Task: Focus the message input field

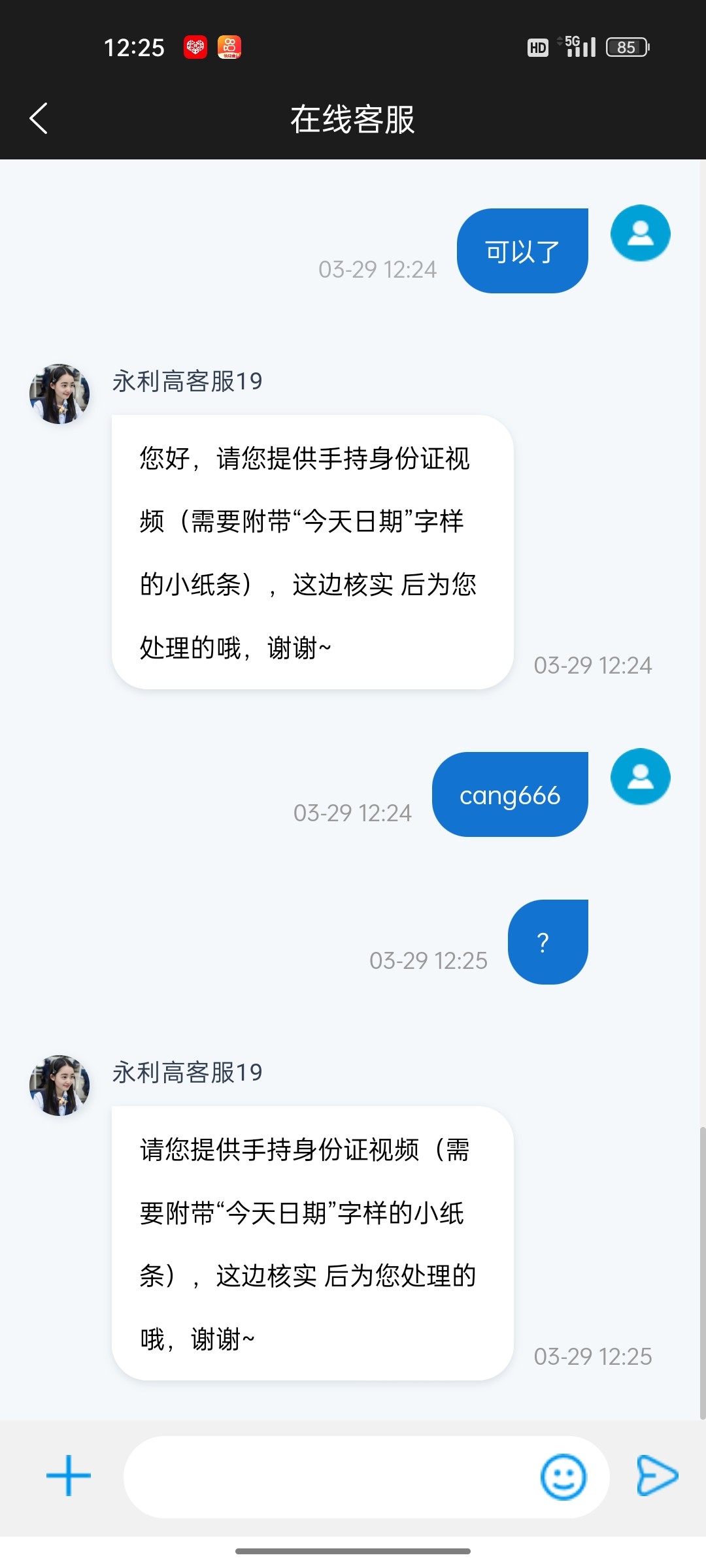Action: pyautogui.click(x=327, y=1477)
